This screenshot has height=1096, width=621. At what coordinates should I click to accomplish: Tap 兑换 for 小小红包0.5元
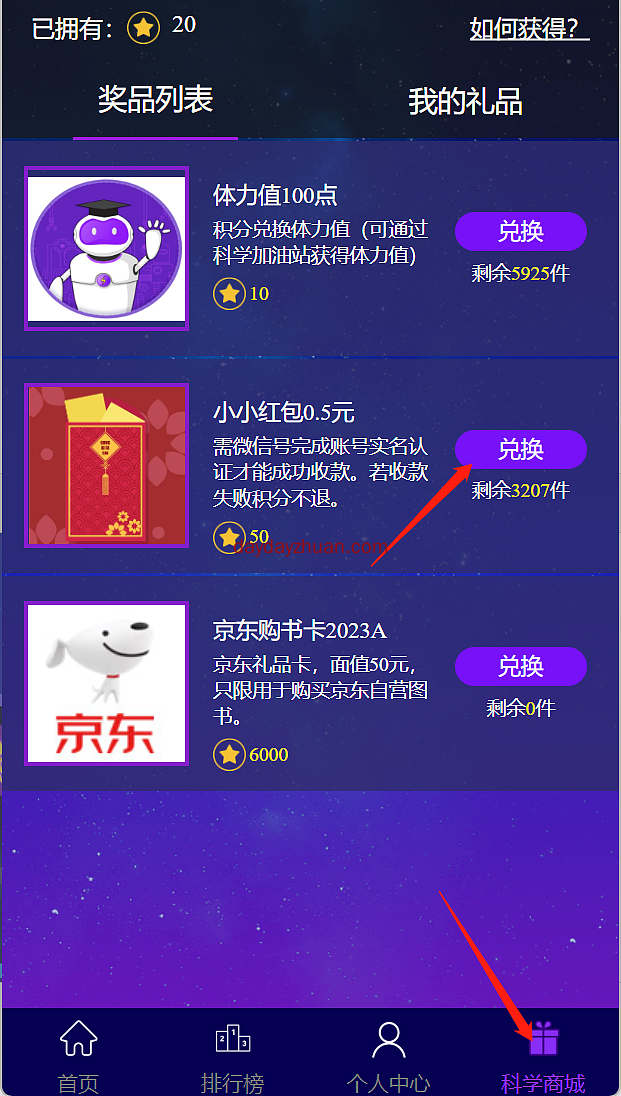(521, 449)
